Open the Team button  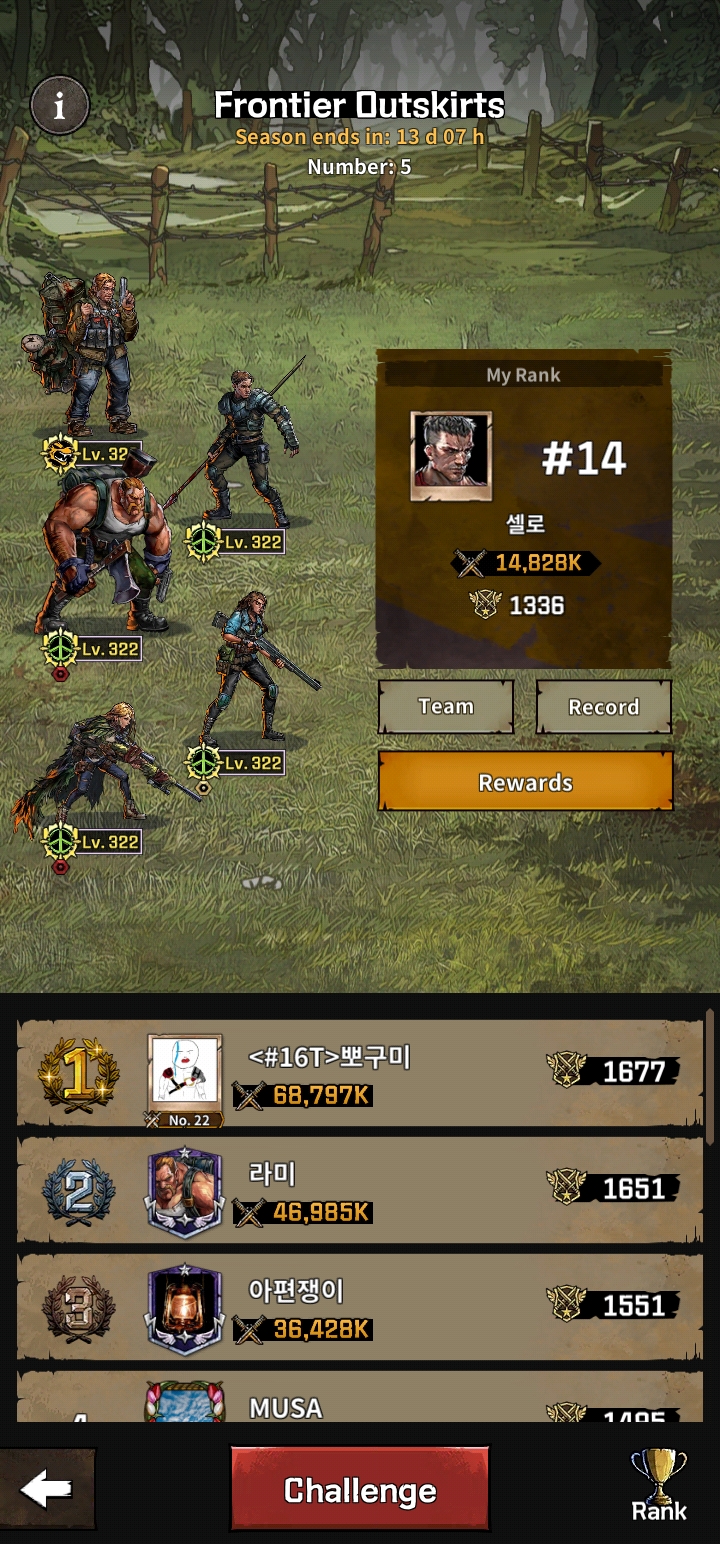click(446, 707)
